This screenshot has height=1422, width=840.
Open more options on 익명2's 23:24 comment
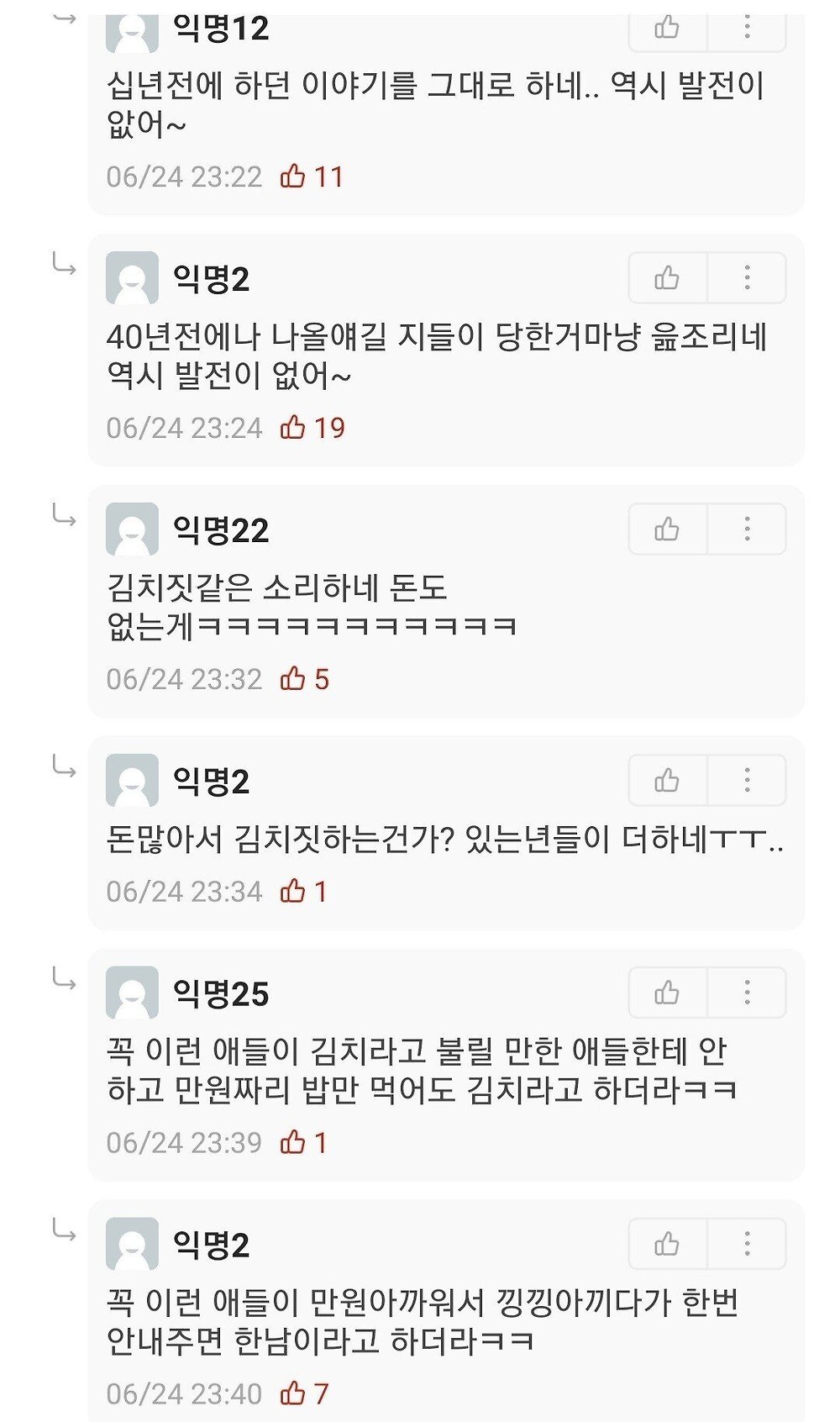click(x=747, y=277)
